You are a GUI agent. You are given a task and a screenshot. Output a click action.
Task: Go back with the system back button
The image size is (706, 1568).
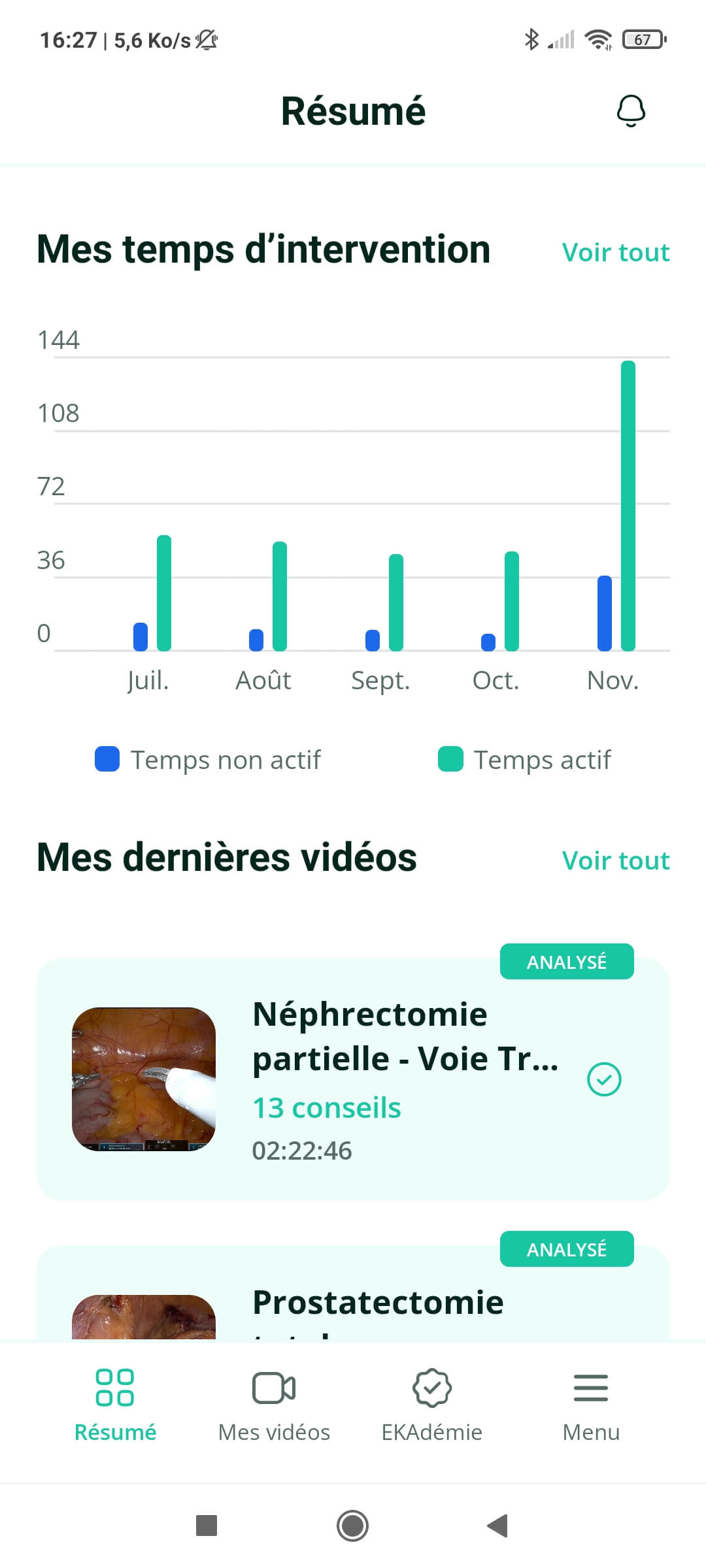[498, 1526]
